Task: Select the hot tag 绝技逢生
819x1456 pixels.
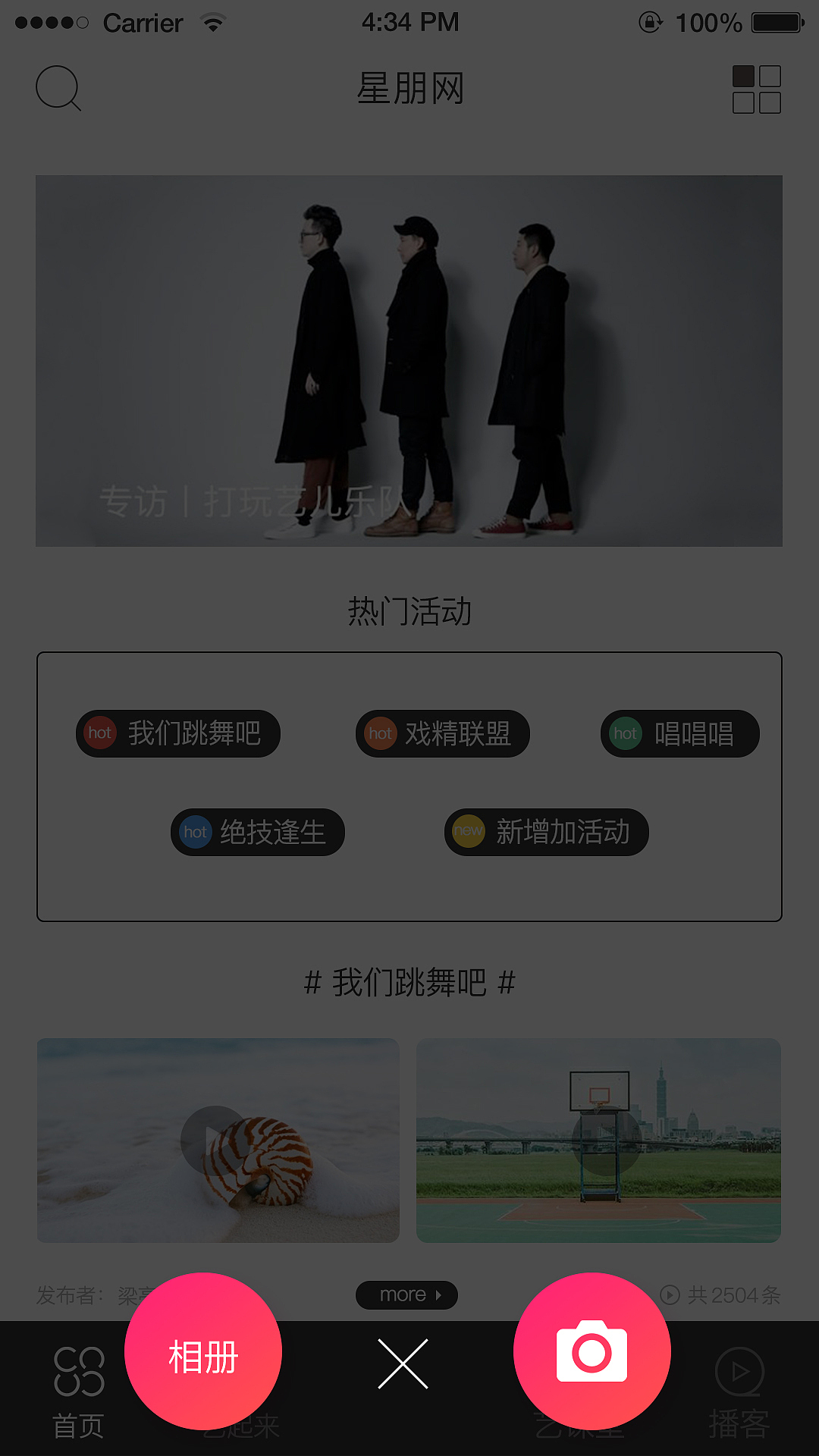Action: pyautogui.click(x=257, y=832)
